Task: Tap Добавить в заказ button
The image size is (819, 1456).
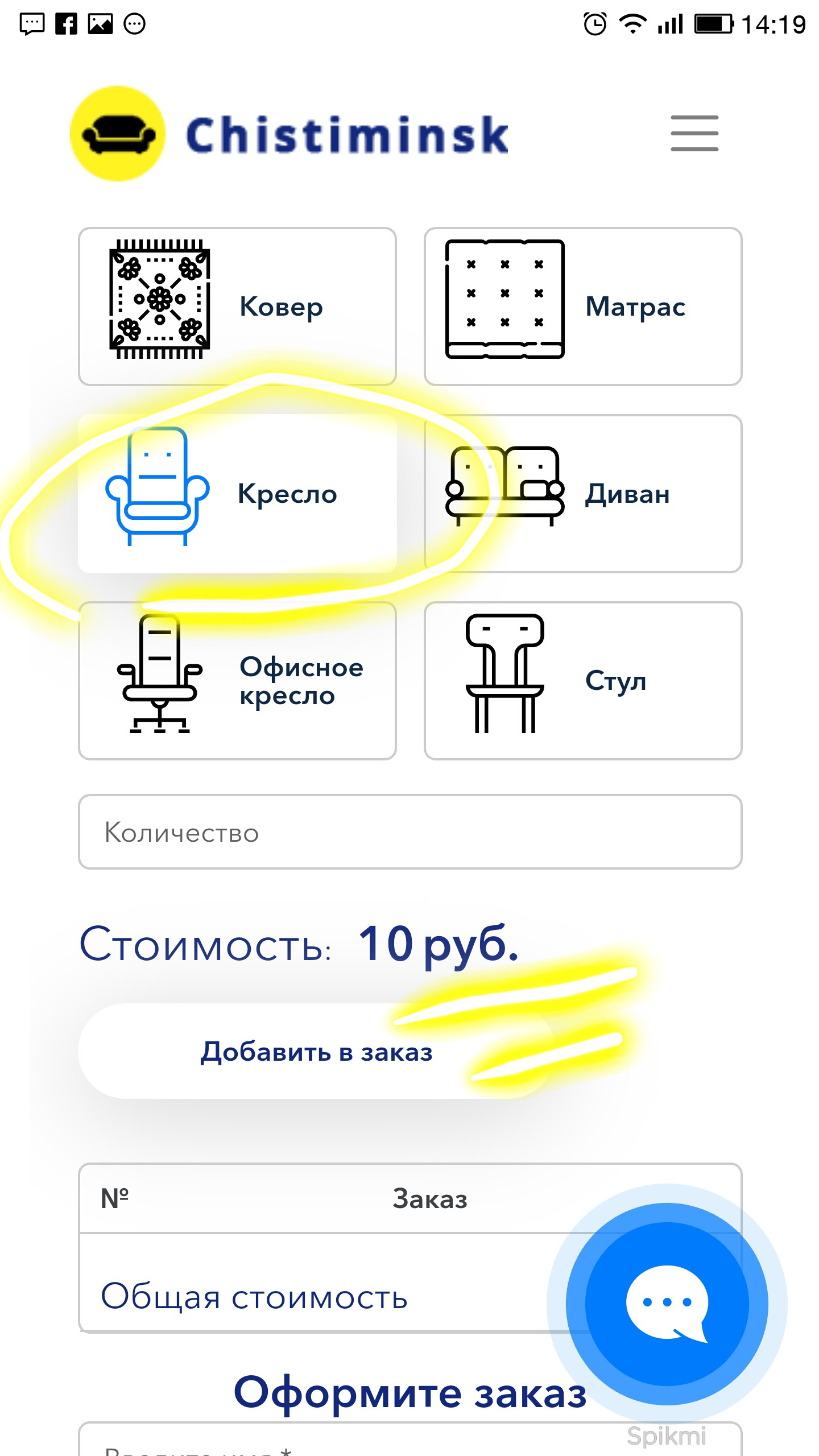Action: tap(316, 1052)
